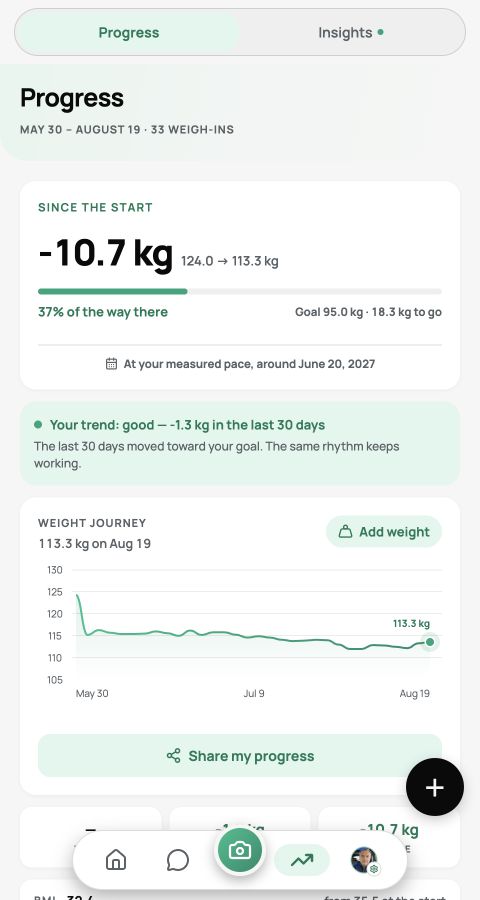Screen dimensions: 480x900
Task: Switch to the Insights tab
Action: (x=351, y=33)
